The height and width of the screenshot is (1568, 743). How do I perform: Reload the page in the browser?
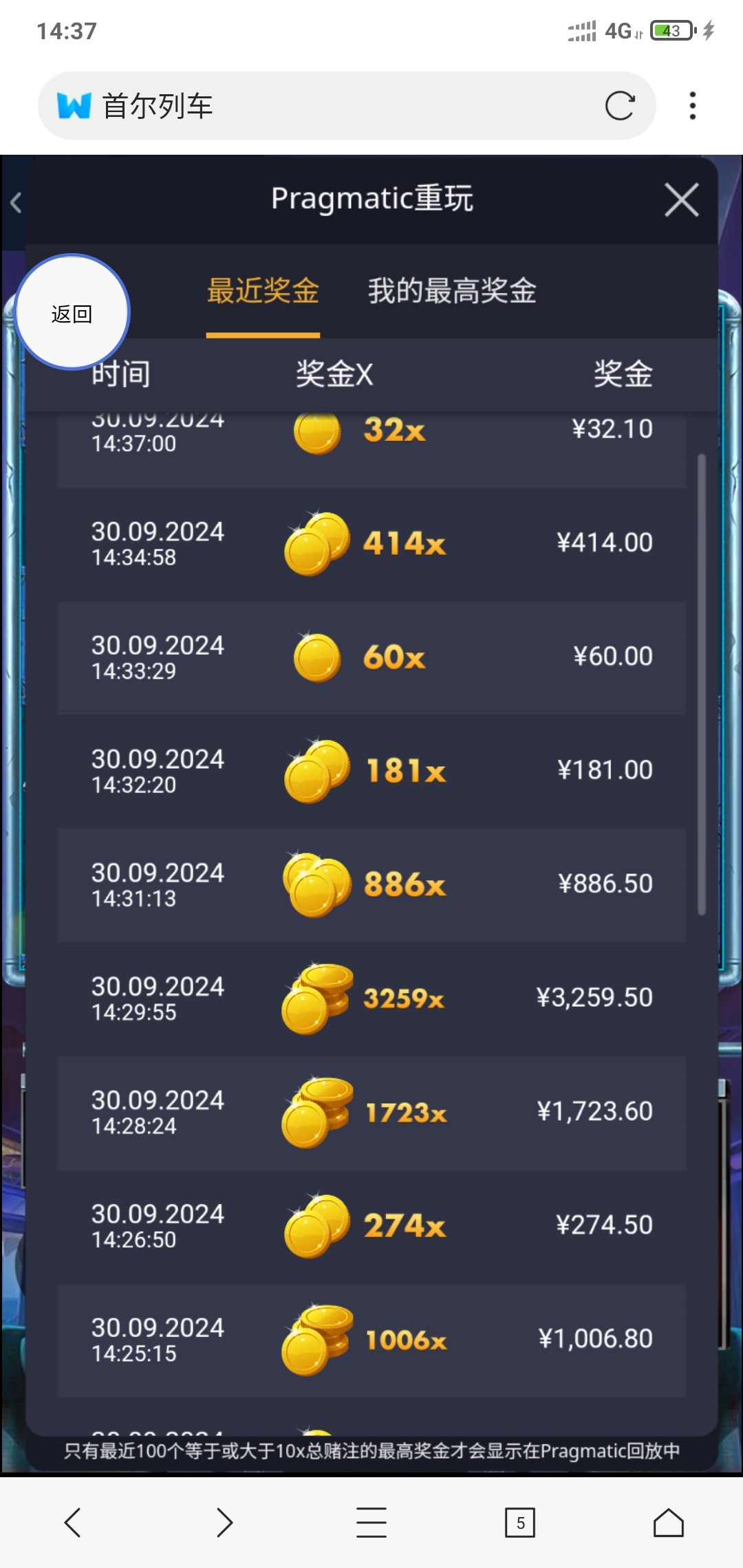click(x=619, y=106)
